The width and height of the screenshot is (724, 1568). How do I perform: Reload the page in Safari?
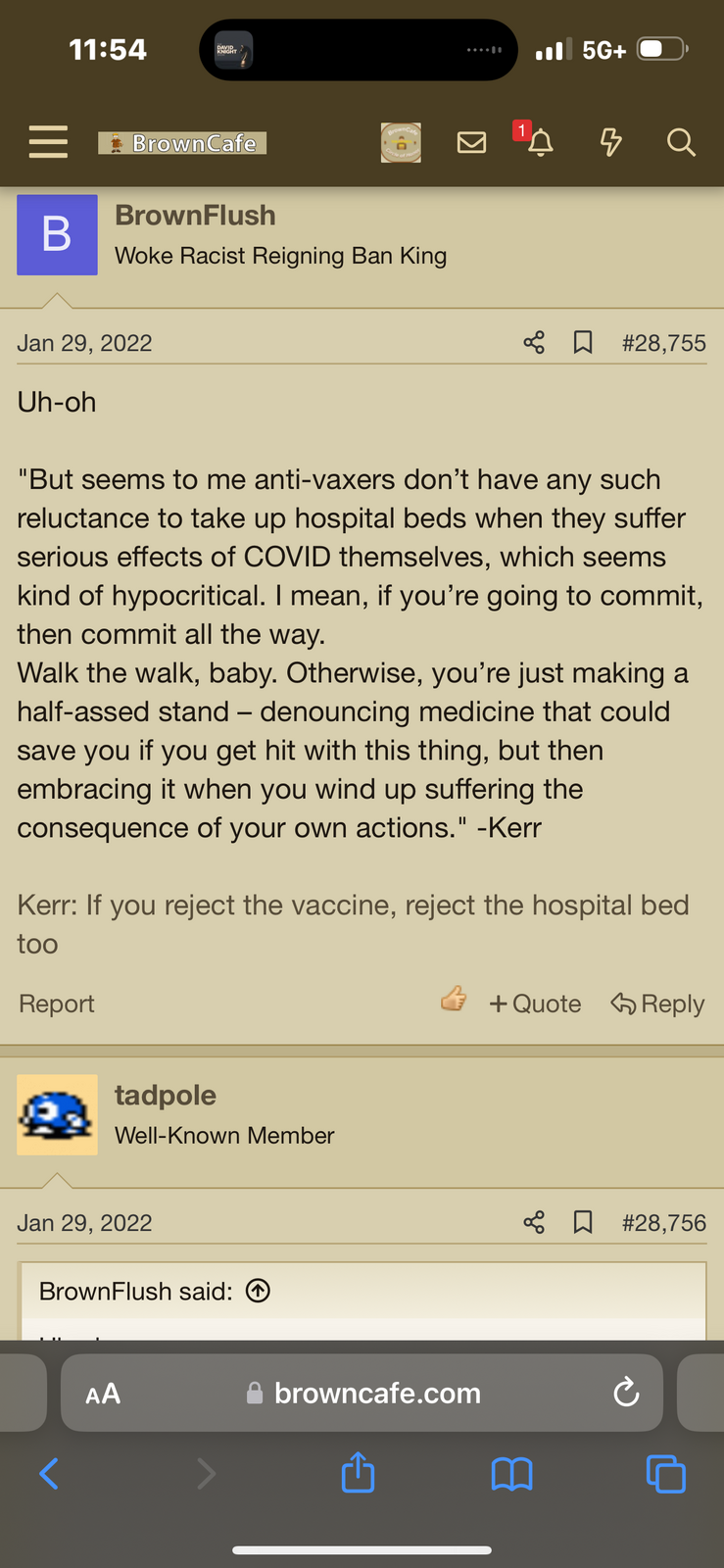(x=626, y=1393)
